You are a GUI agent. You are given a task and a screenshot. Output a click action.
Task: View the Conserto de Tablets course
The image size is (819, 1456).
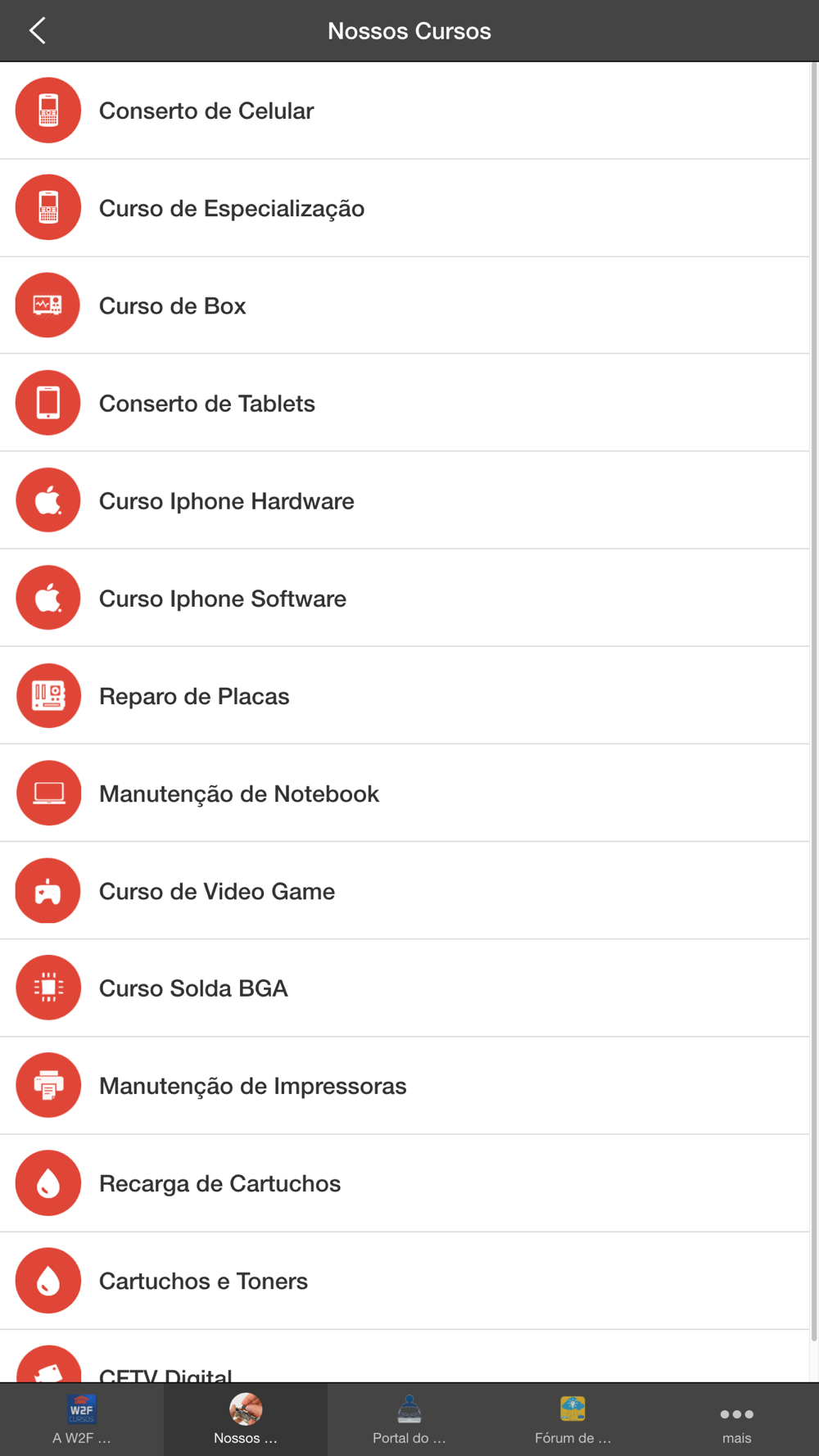405,403
